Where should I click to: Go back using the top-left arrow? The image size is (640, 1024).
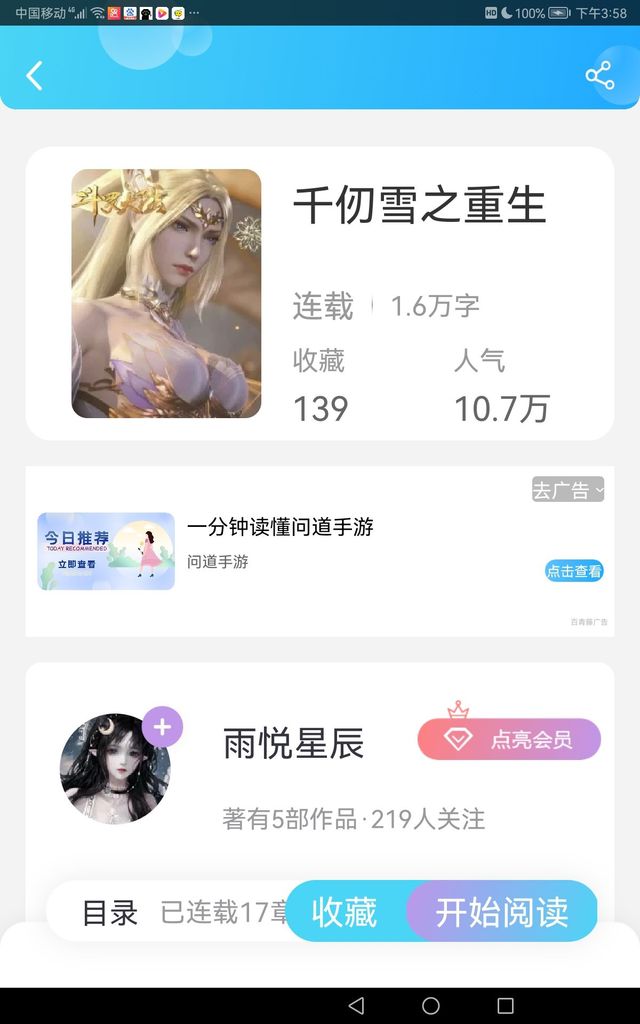35,76
